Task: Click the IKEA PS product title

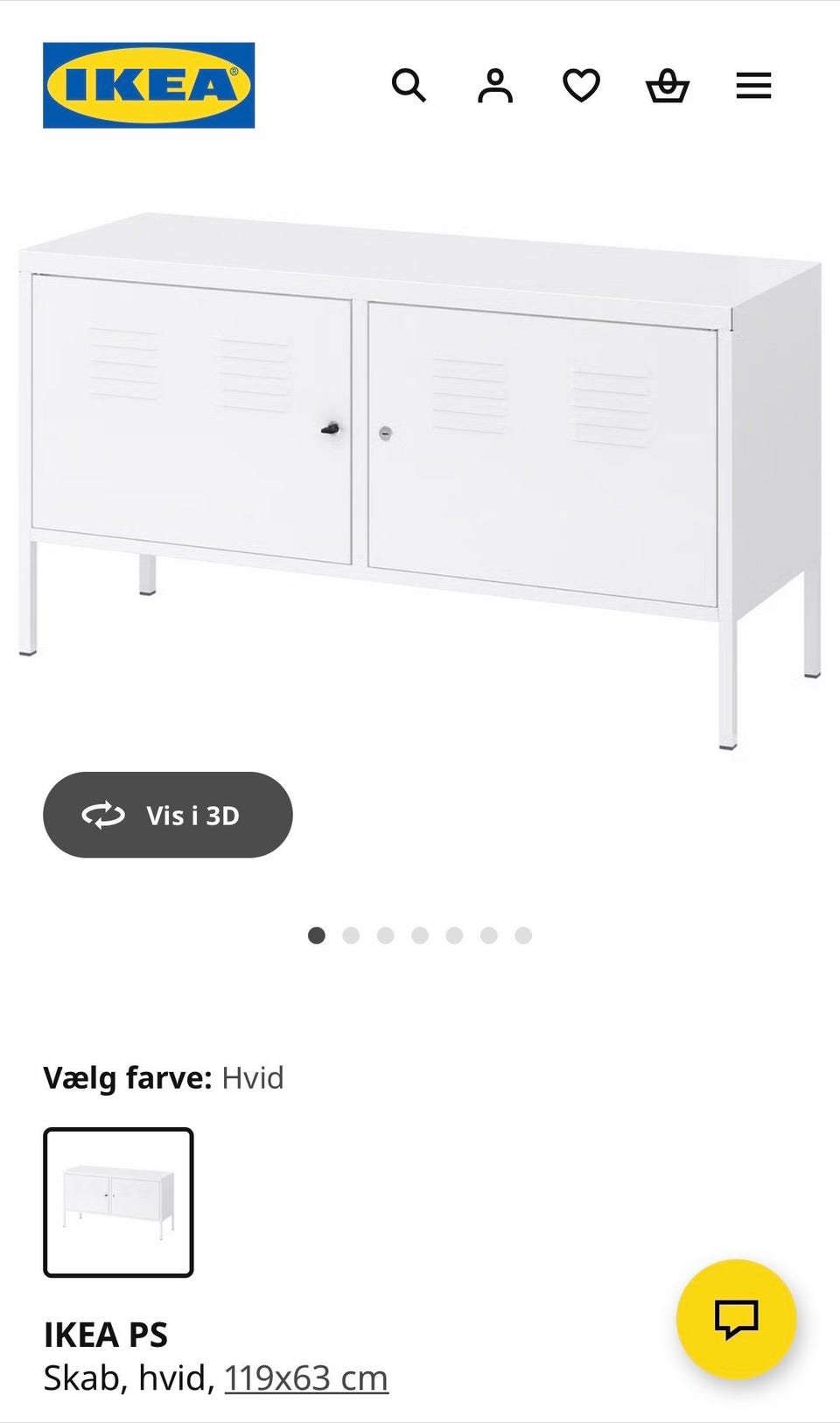Action: coord(108,1335)
